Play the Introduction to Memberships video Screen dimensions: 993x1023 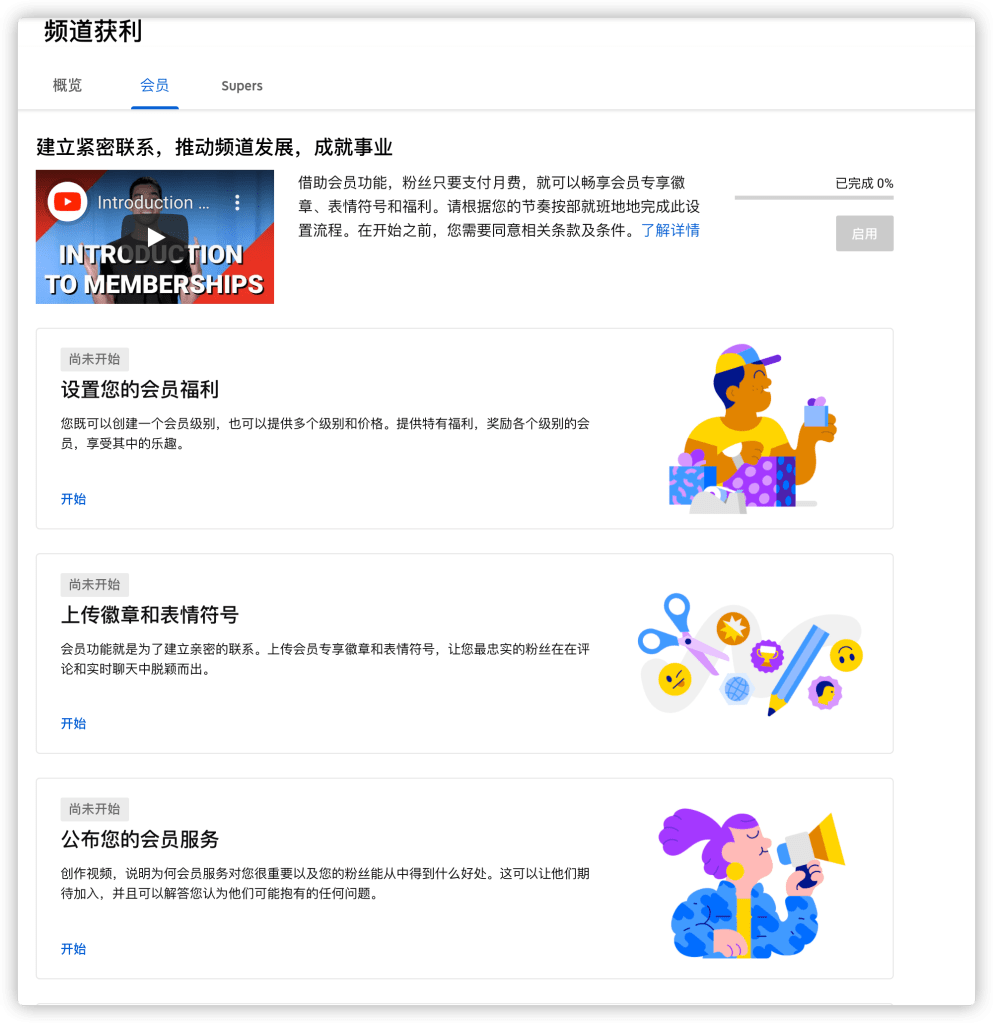(155, 238)
